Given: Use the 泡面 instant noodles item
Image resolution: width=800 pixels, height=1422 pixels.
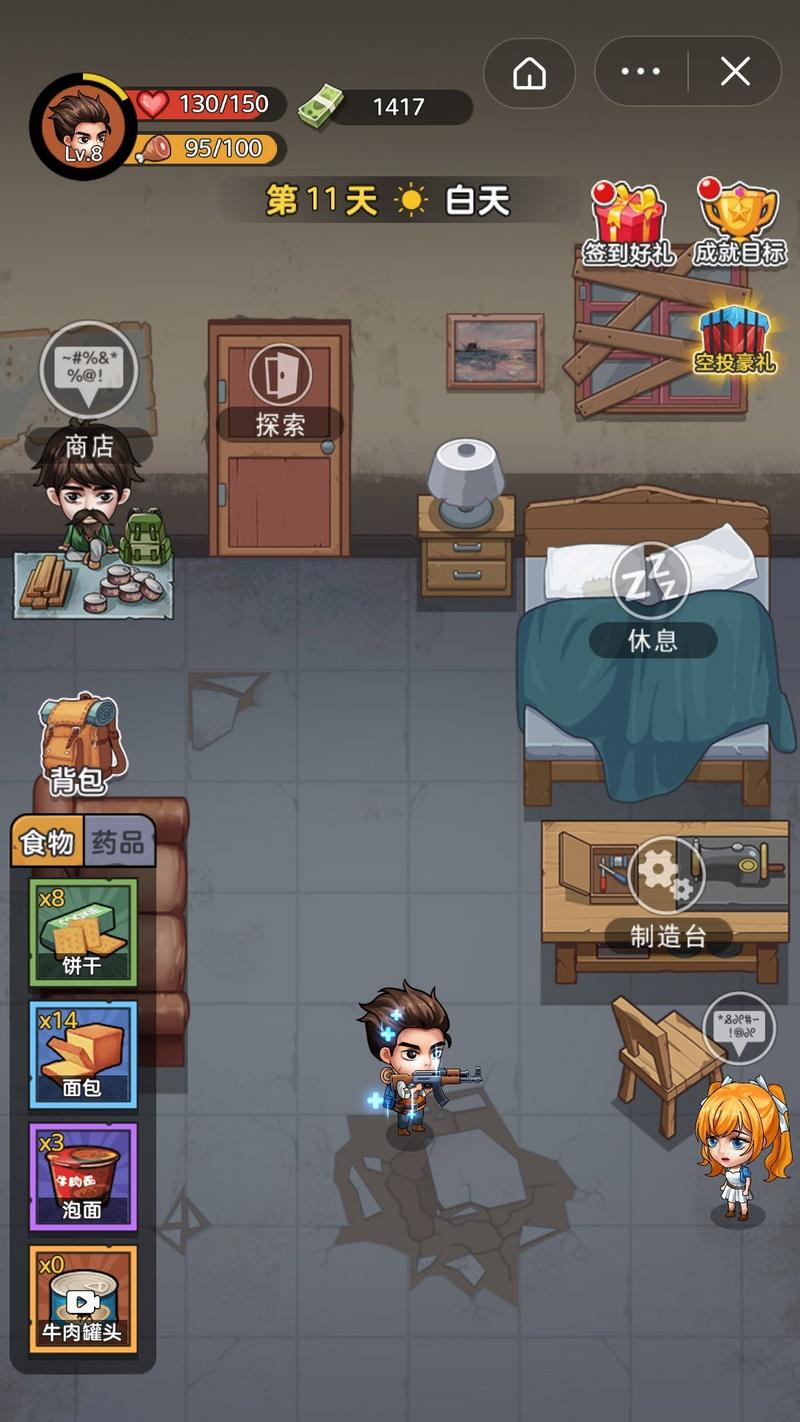Looking at the screenshot, I should coord(83,1176).
